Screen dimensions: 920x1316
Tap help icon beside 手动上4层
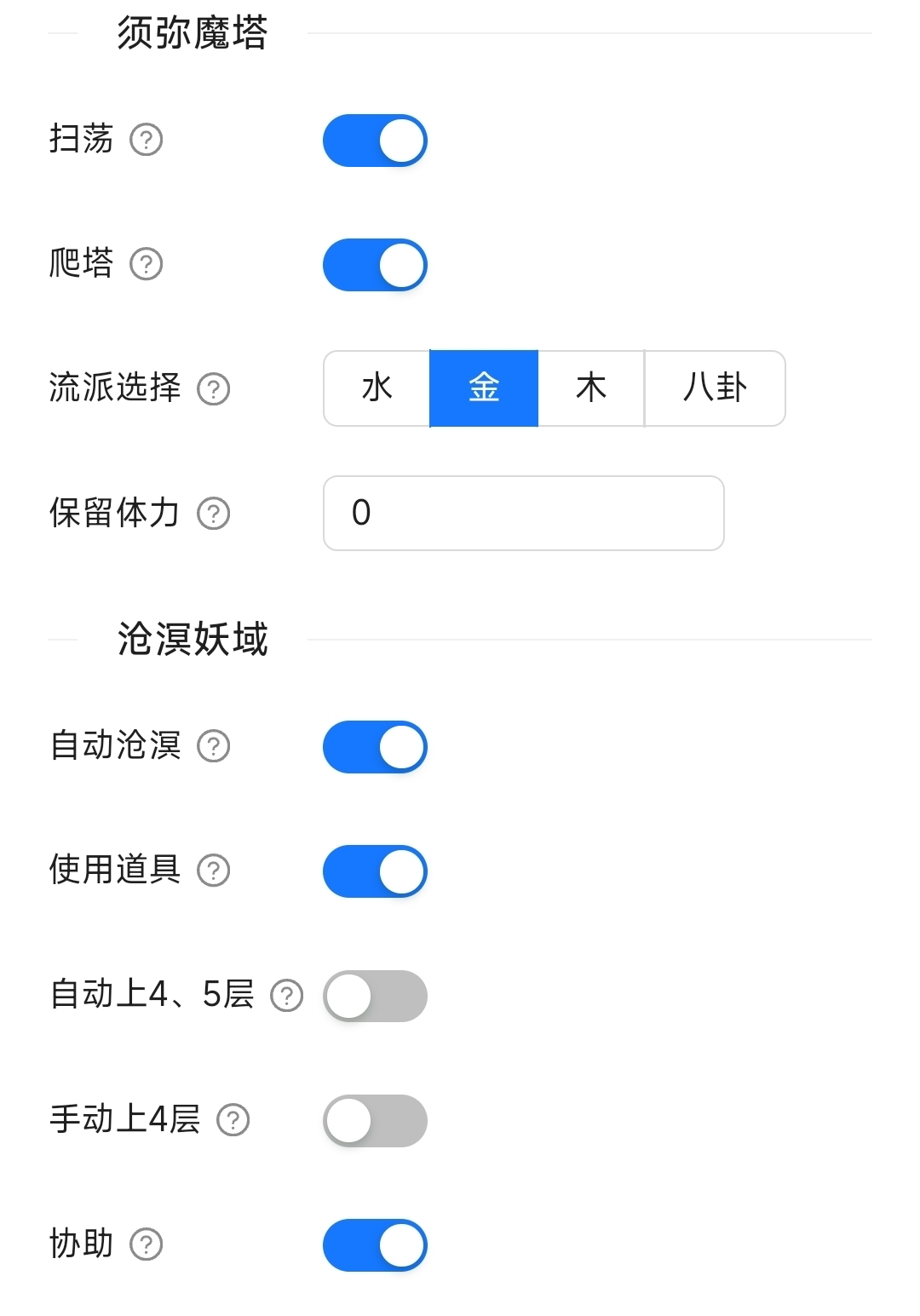click(x=233, y=1120)
